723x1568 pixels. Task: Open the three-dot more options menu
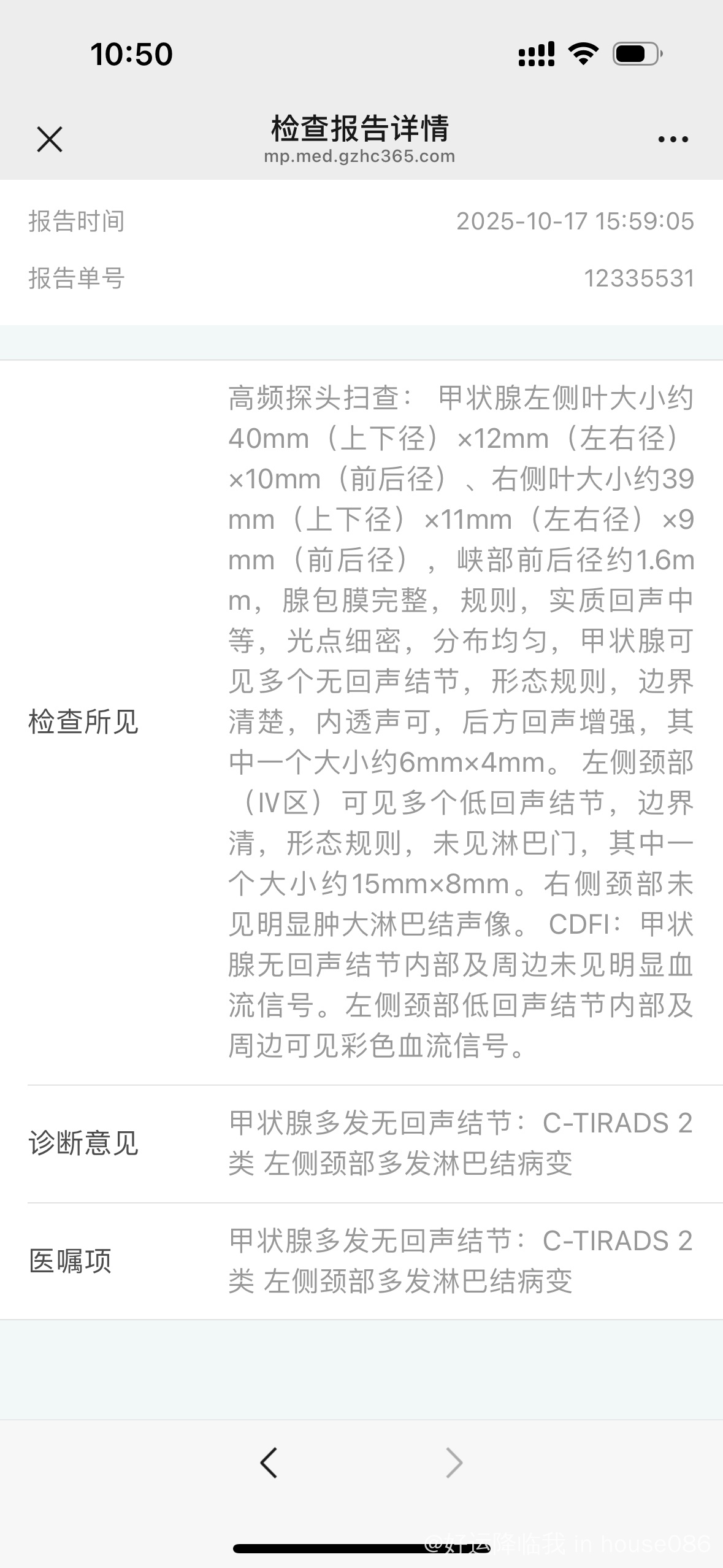(673, 140)
